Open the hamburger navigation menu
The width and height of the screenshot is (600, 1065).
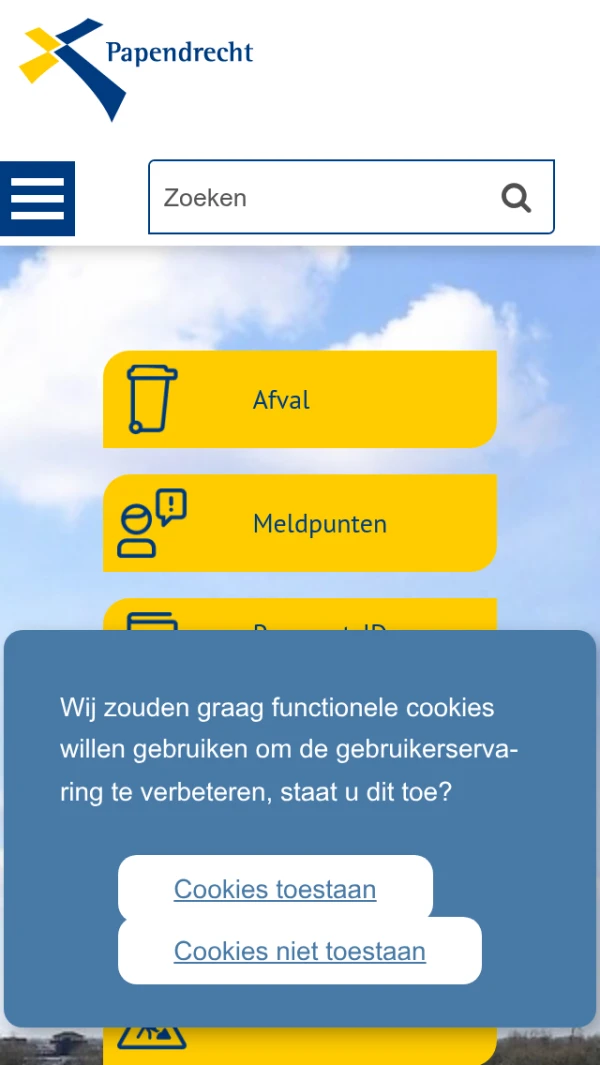pyautogui.click(x=37, y=198)
